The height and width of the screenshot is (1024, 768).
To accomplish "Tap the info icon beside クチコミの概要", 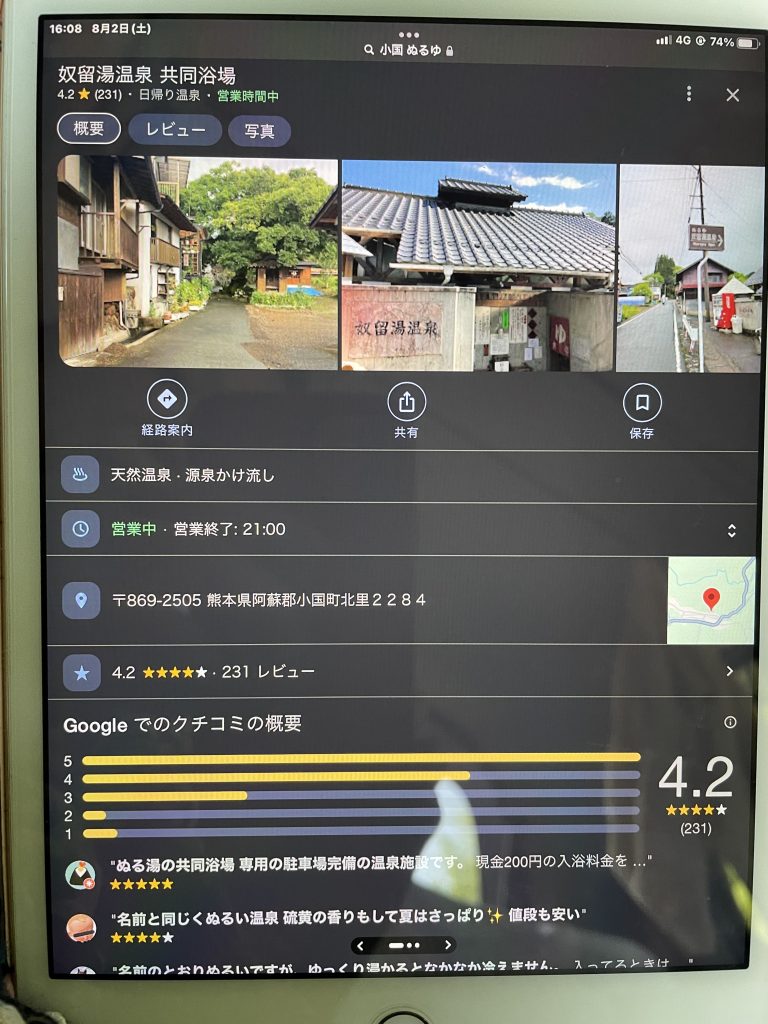I will click(730, 722).
